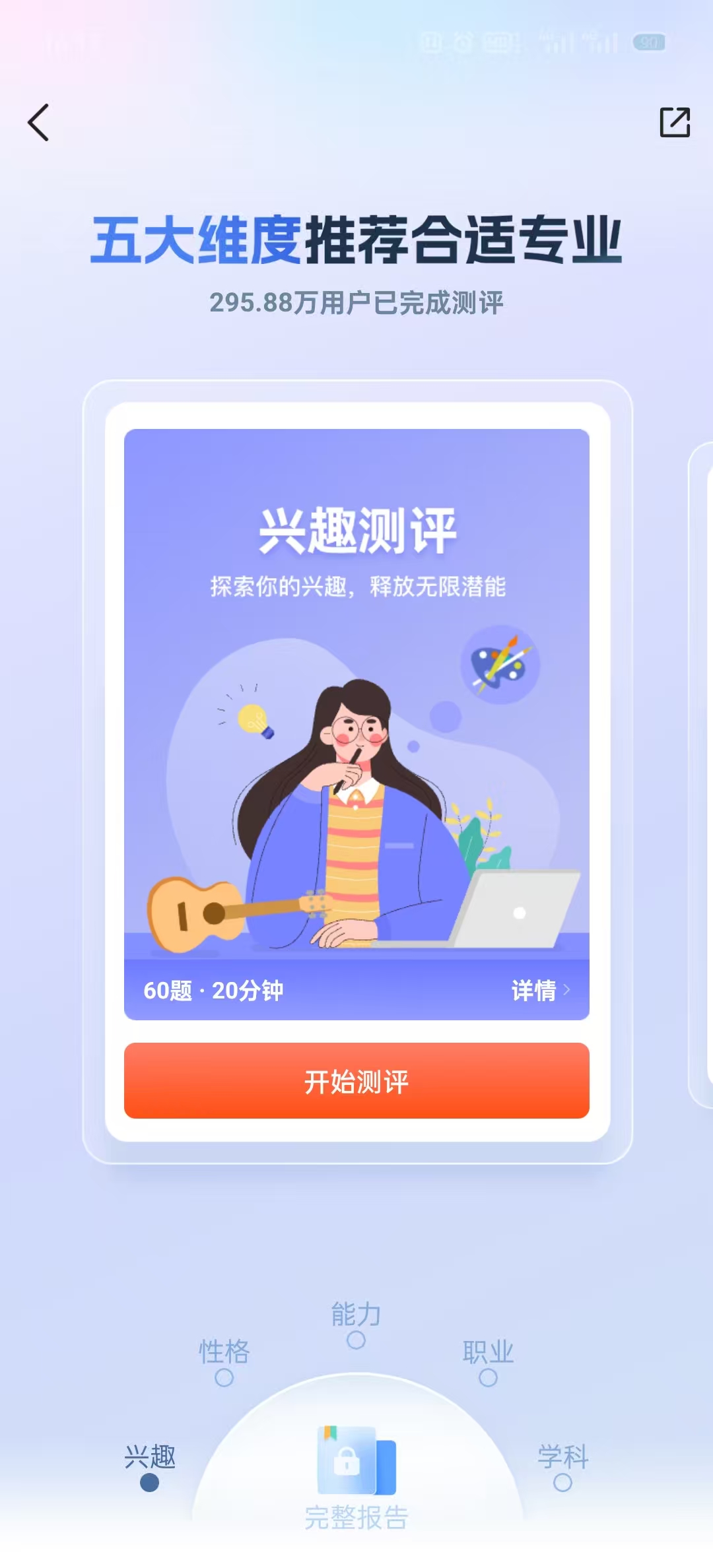Open 详情 for the interest assessment
The width and height of the screenshot is (713, 1568).
pos(539,990)
